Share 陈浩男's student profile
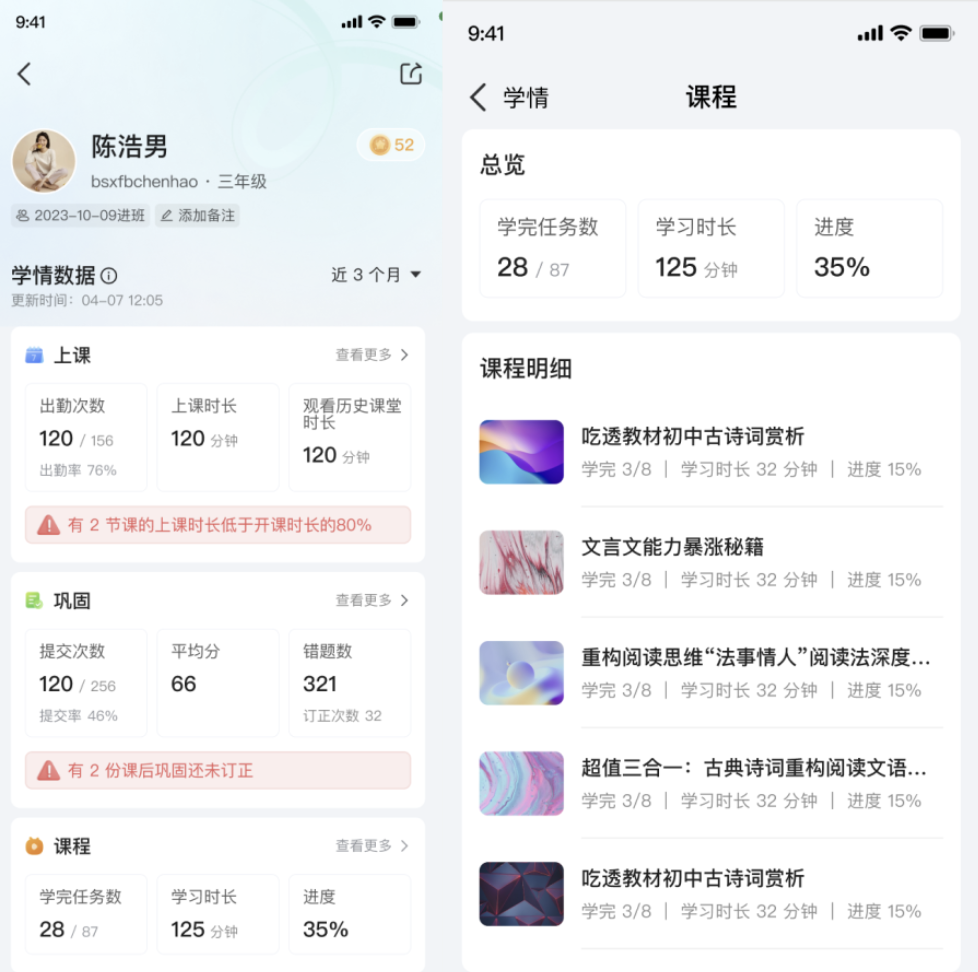 (x=410, y=74)
